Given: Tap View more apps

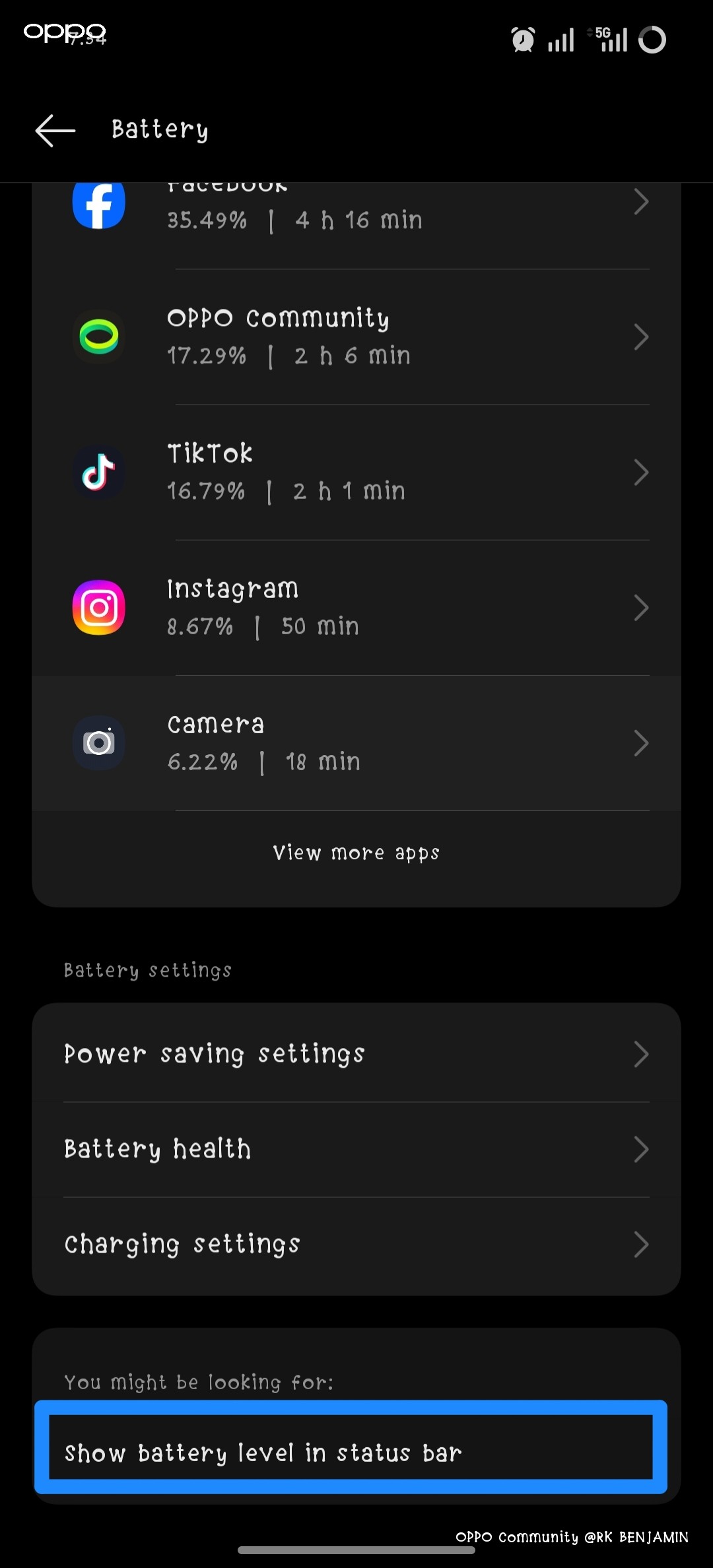Looking at the screenshot, I should point(356,852).
